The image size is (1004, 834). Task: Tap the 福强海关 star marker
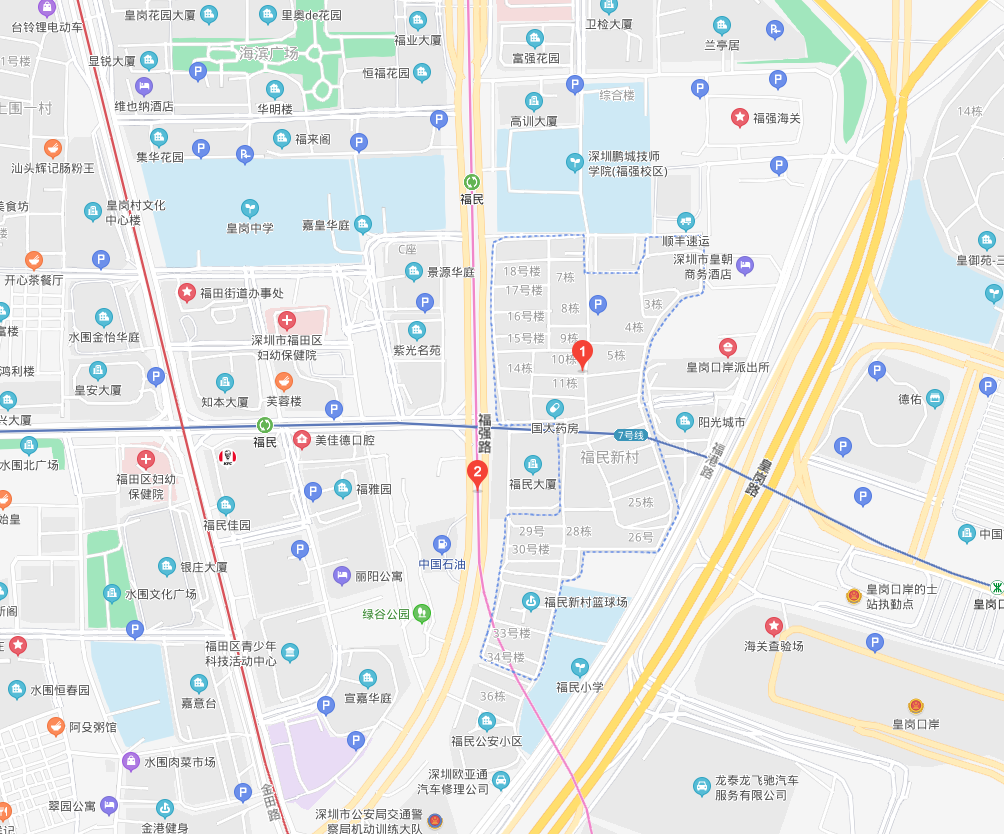pyautogui.click(x=740, y=118)
